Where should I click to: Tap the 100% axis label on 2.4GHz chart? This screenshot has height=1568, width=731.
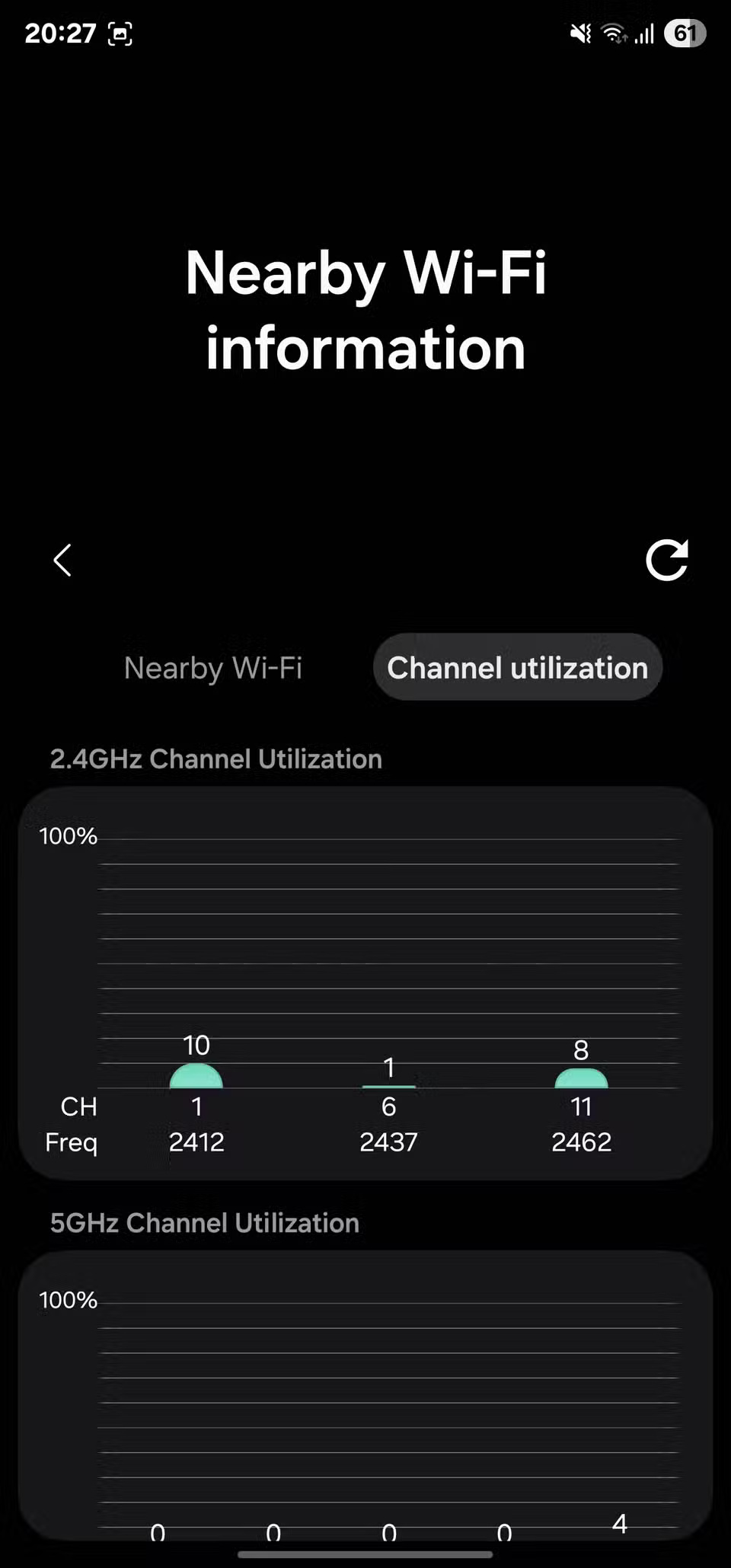coord(68,836)
